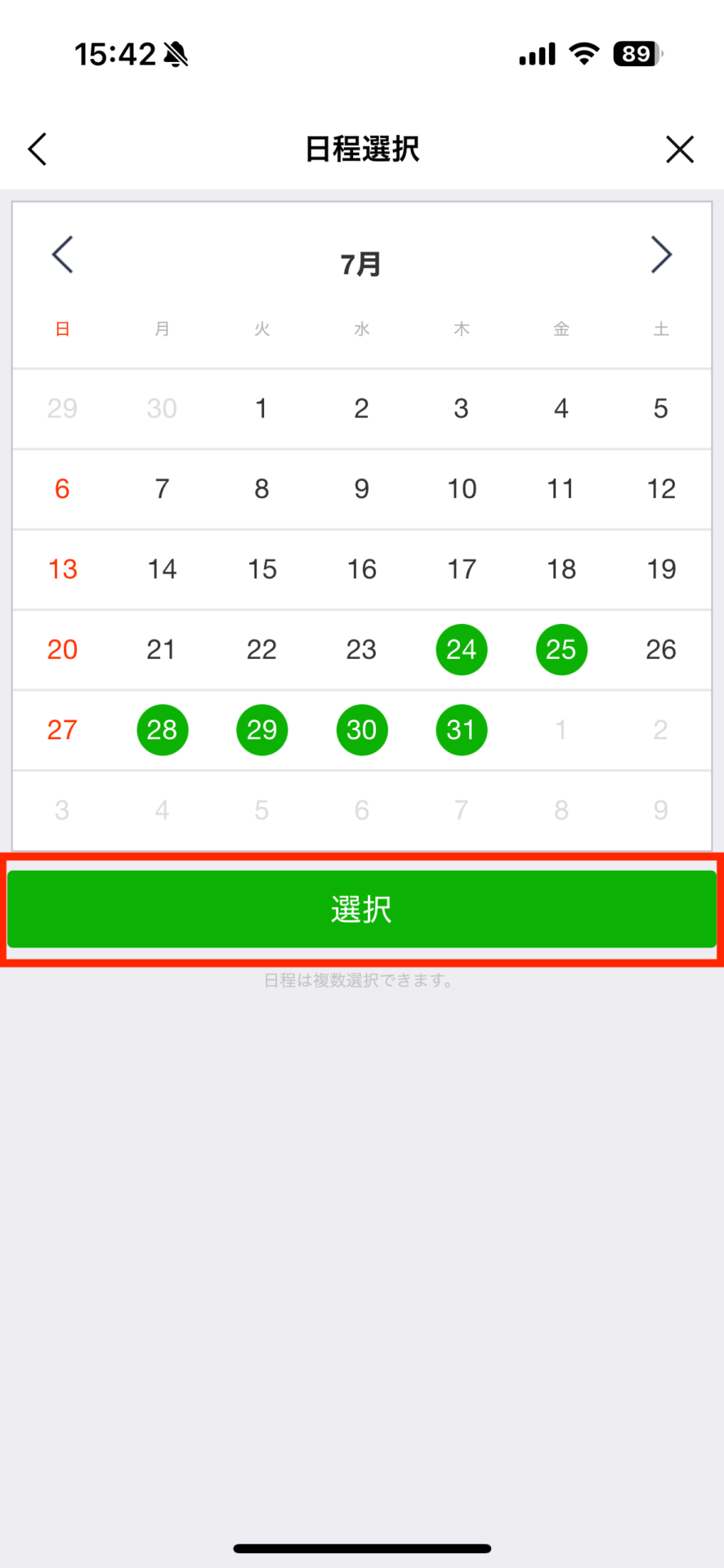Select July 26 on the calendar
Screen dimensions: 724x1568
pos(661,649)
